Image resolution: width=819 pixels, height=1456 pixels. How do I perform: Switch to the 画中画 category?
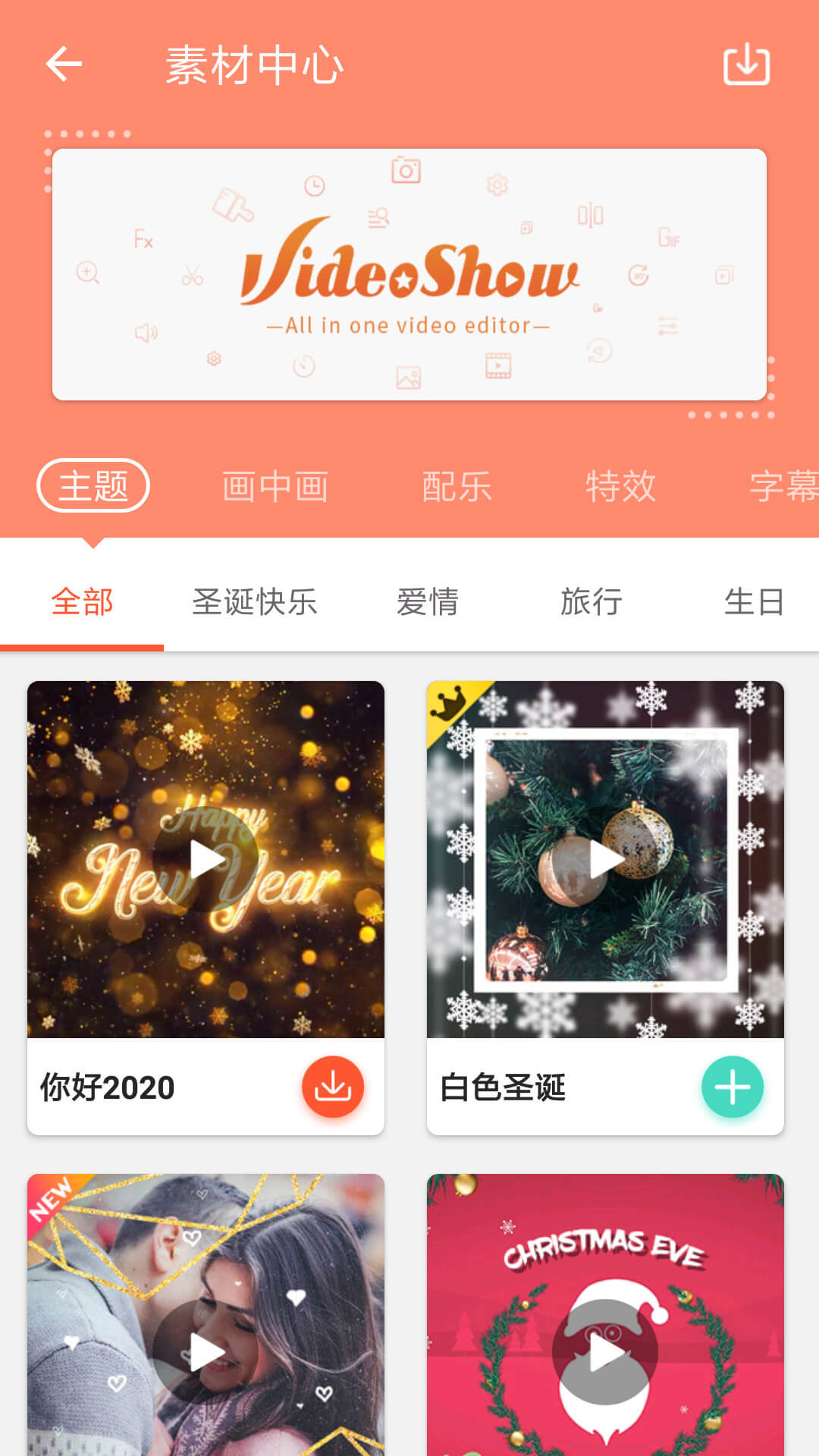[275, 486]
